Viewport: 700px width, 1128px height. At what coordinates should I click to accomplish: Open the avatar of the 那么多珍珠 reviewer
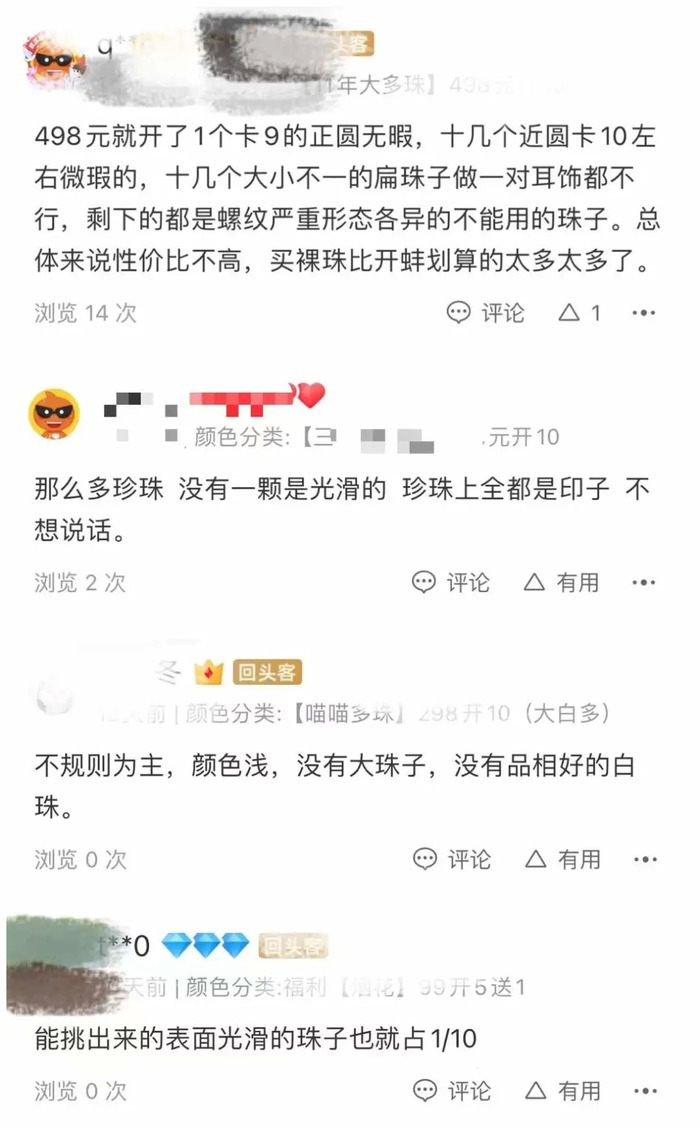coord(54,414)
